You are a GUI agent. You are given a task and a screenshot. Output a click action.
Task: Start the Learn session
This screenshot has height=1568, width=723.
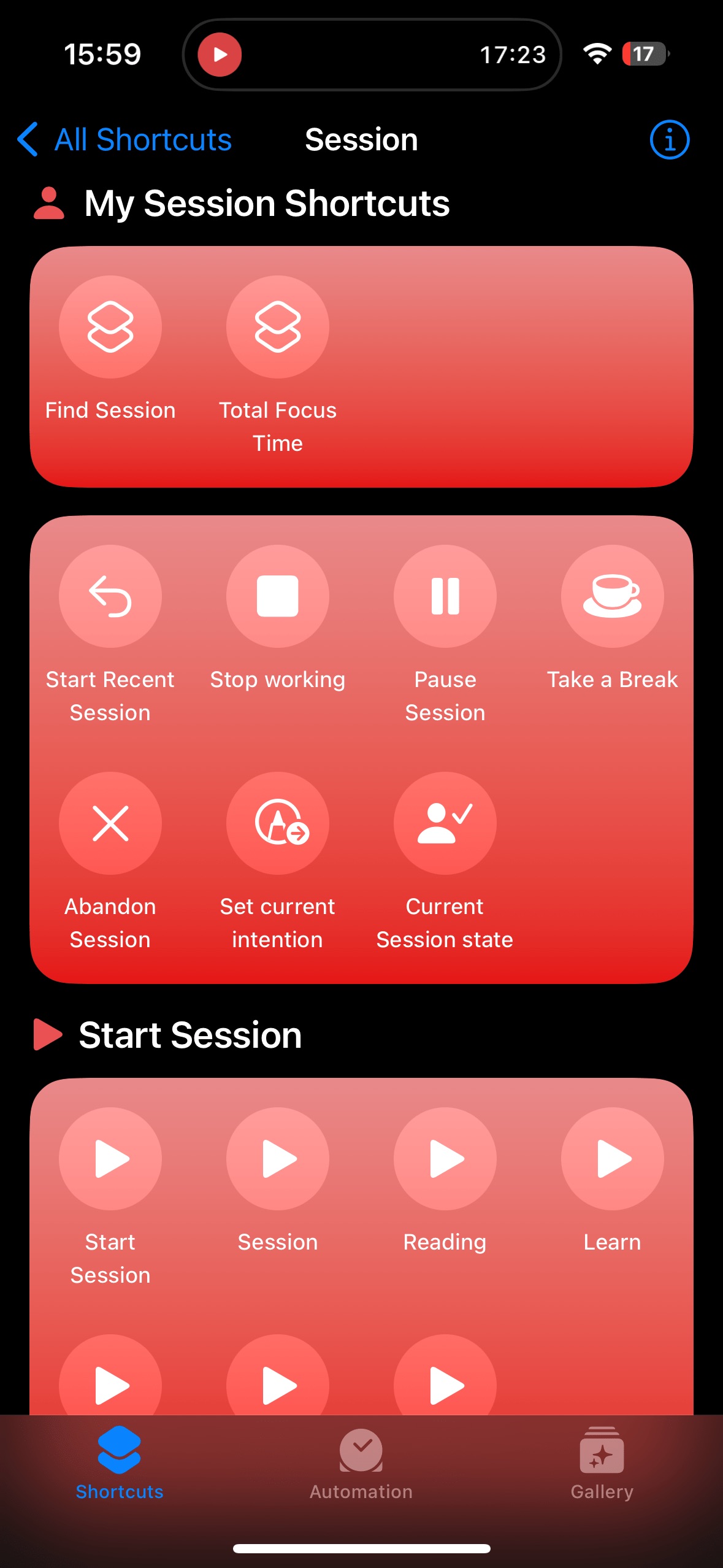(x=613, y=1158)
